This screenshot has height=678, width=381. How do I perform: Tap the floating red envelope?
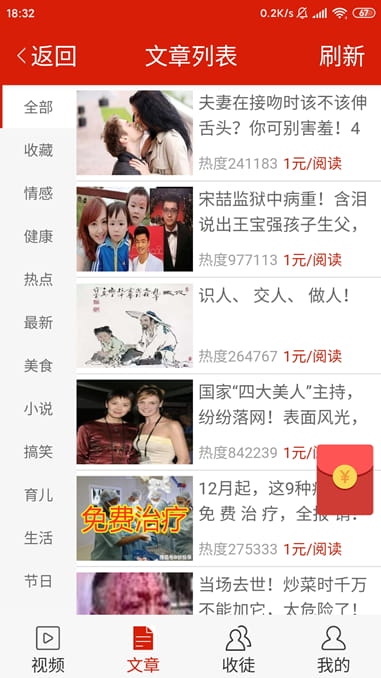(x=345, y=480)
